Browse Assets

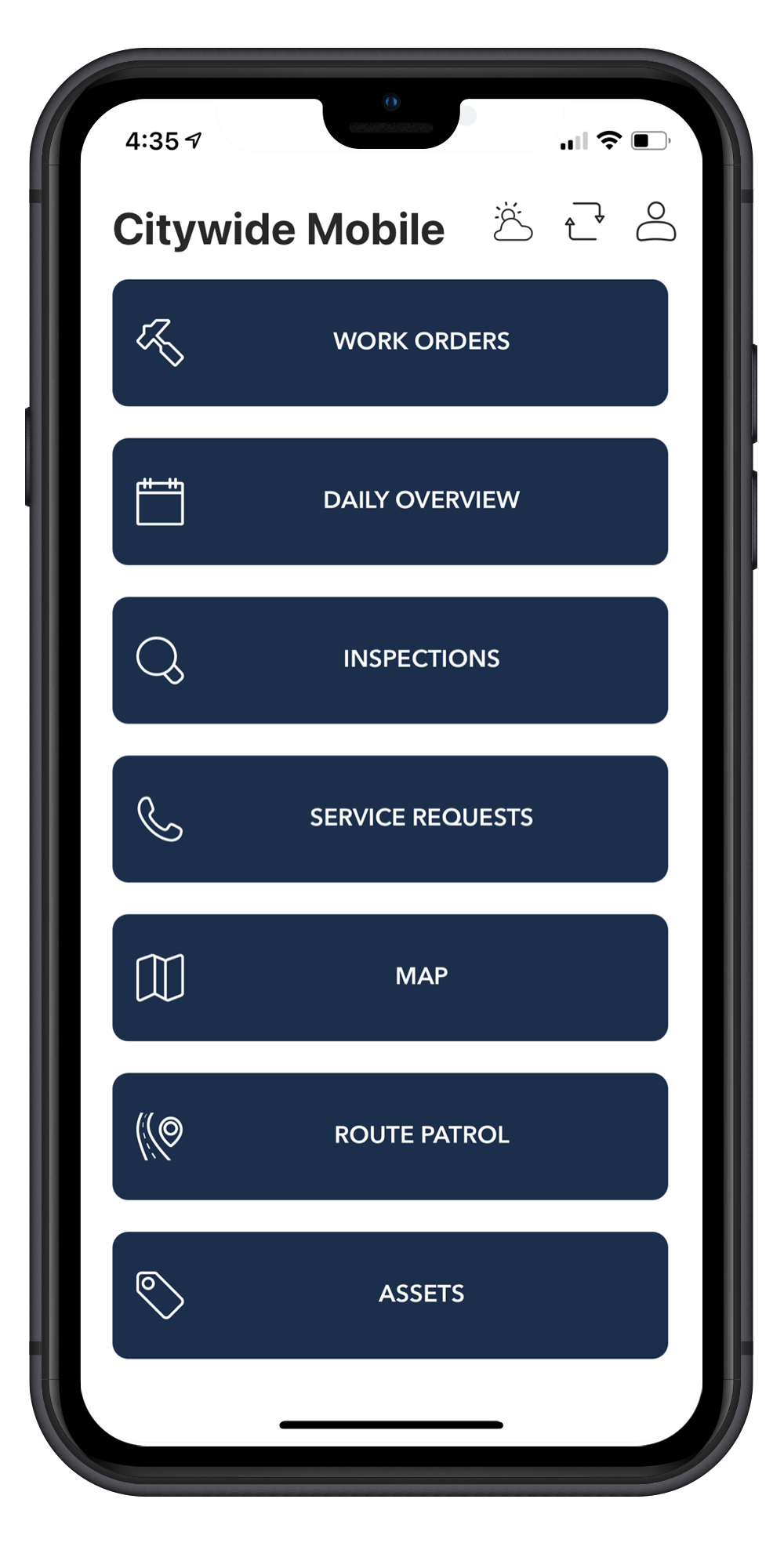coord(390,1295)
